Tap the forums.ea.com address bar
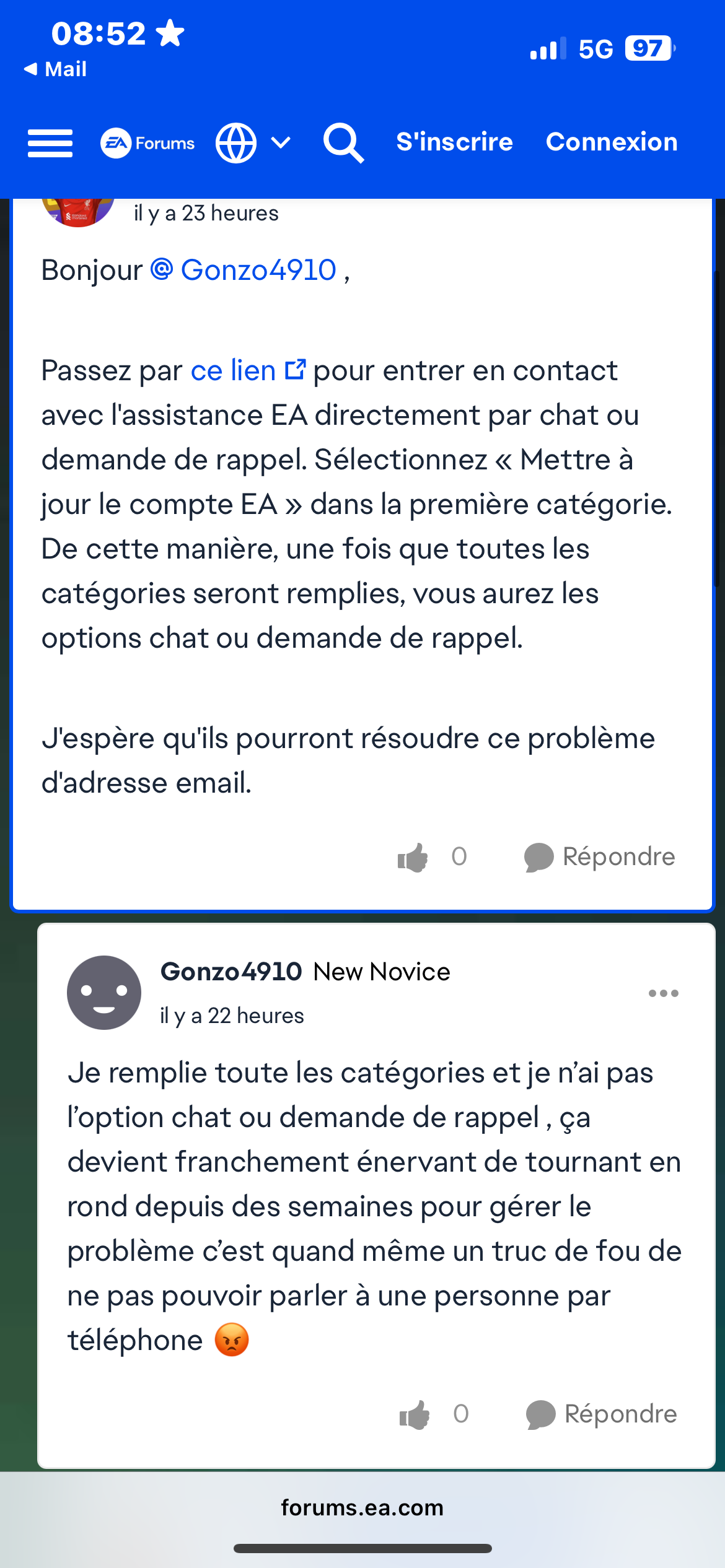Viewport: 725px width, 1568px height. click(362, 1507)
